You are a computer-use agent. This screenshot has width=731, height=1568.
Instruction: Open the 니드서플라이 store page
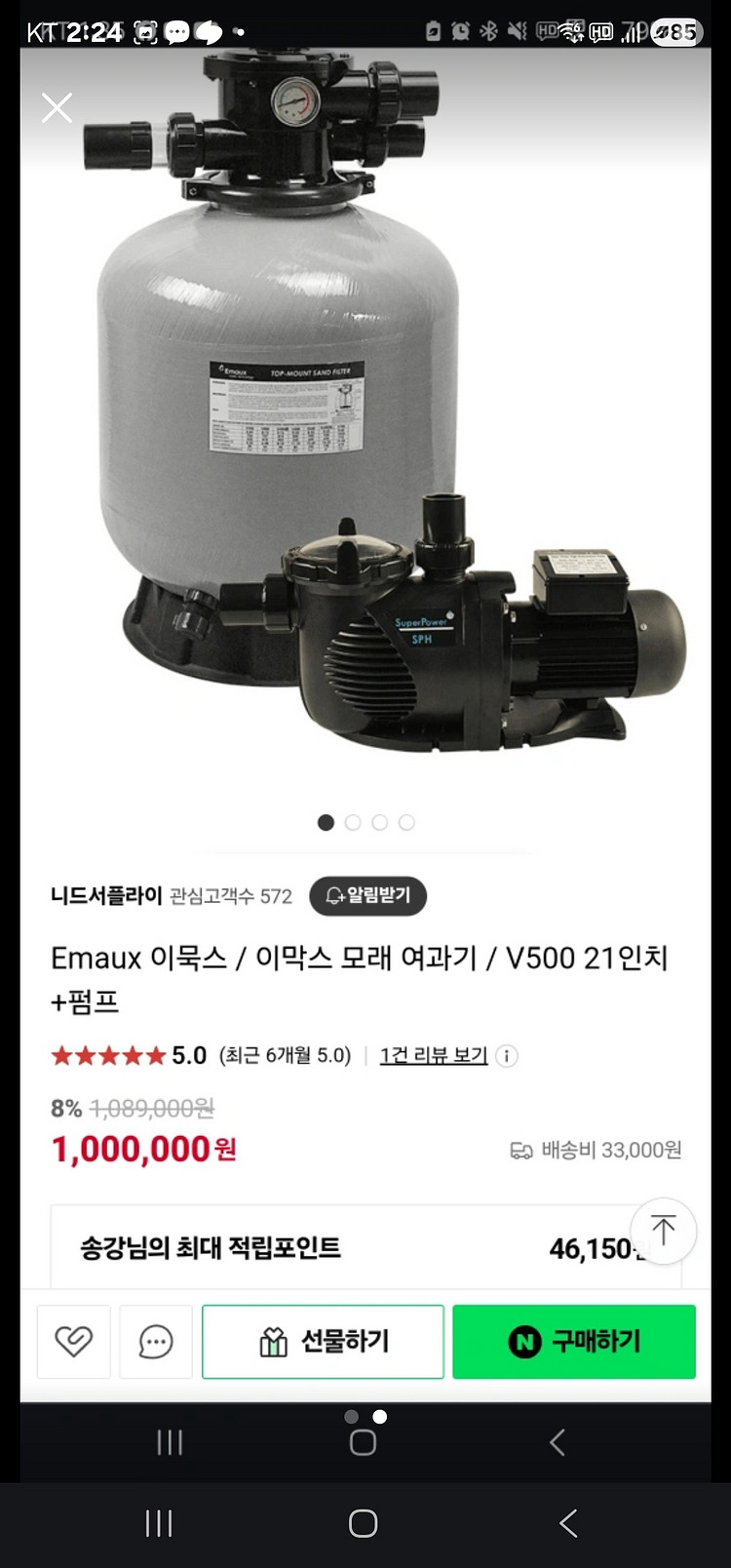click(x=106, y=895)
